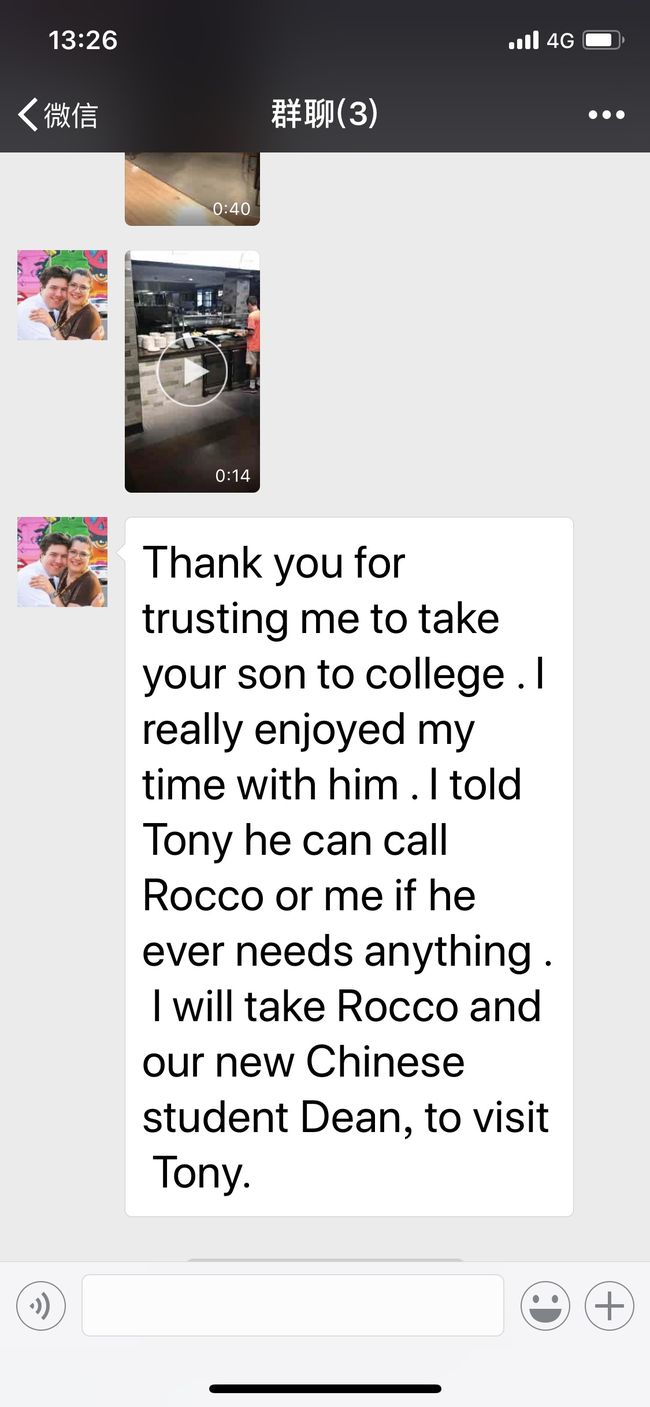Go back to the 微信 chat list
Image resolution: width=650 pixels, height=1407 pixels.
pyautogui.click(x=58, y=115)
